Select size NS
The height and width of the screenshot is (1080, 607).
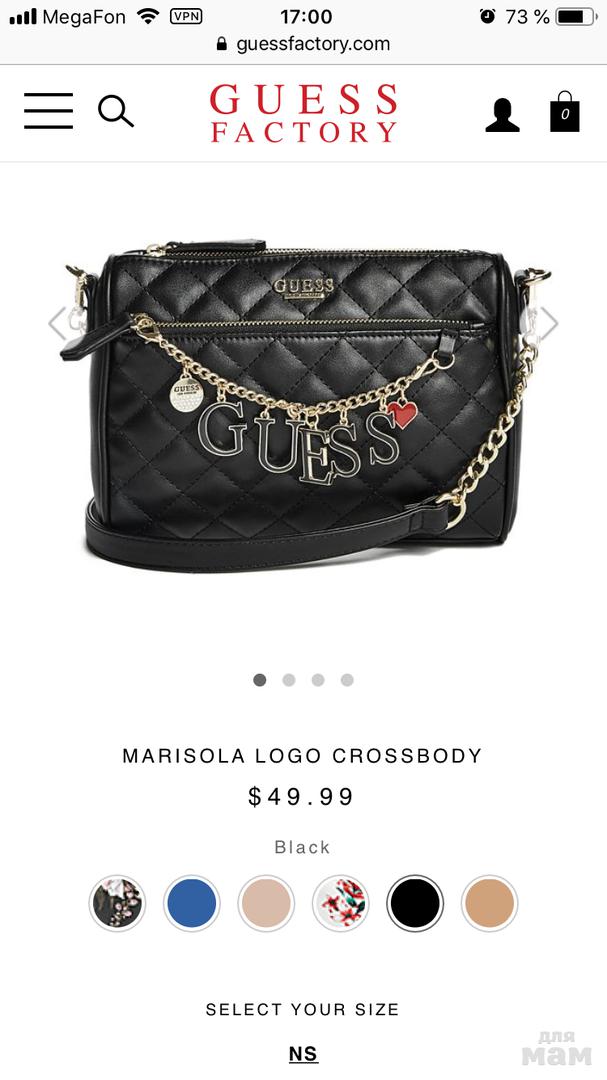pyautogui.click(x=303, y=1054)
